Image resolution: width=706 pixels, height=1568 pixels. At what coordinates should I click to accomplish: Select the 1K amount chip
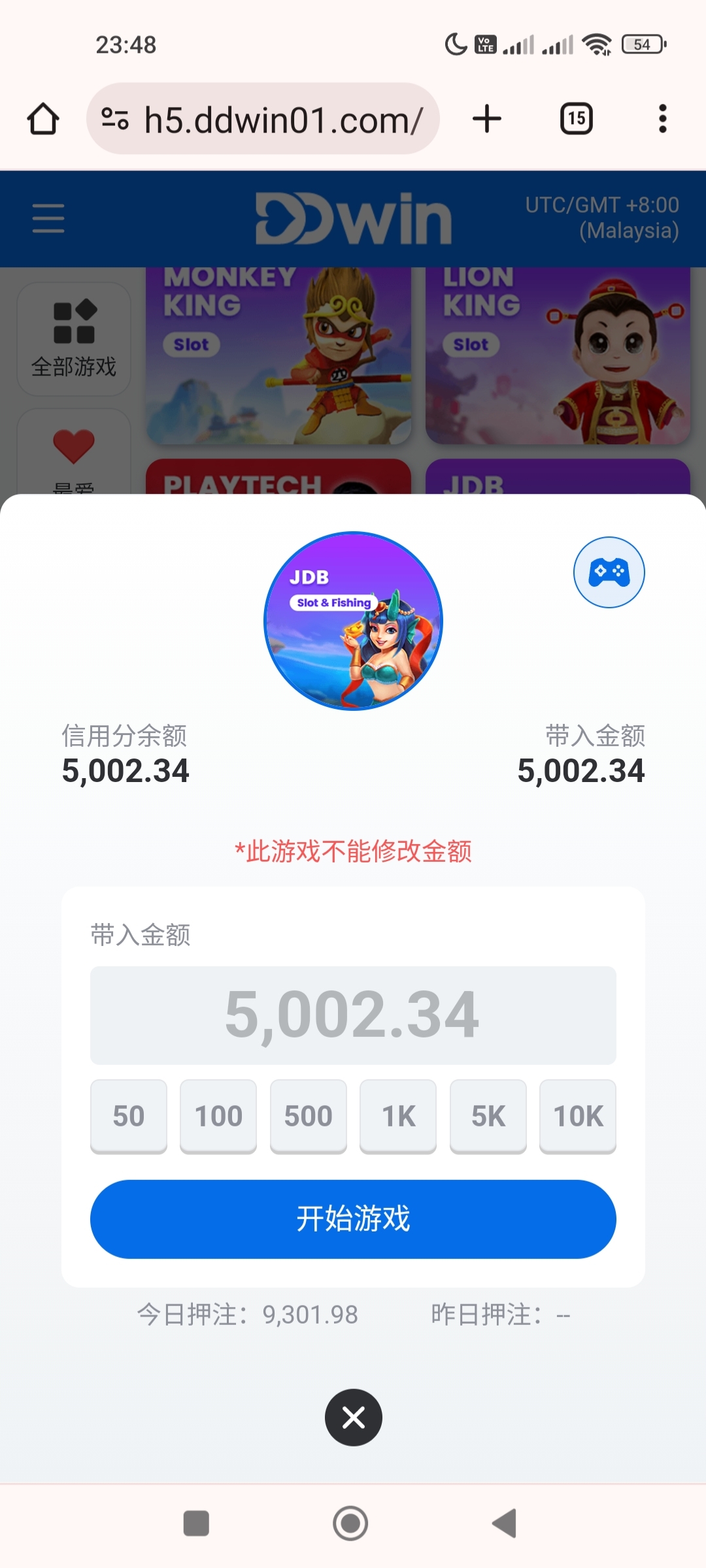pyautogui.click(x=398, y=1116)
